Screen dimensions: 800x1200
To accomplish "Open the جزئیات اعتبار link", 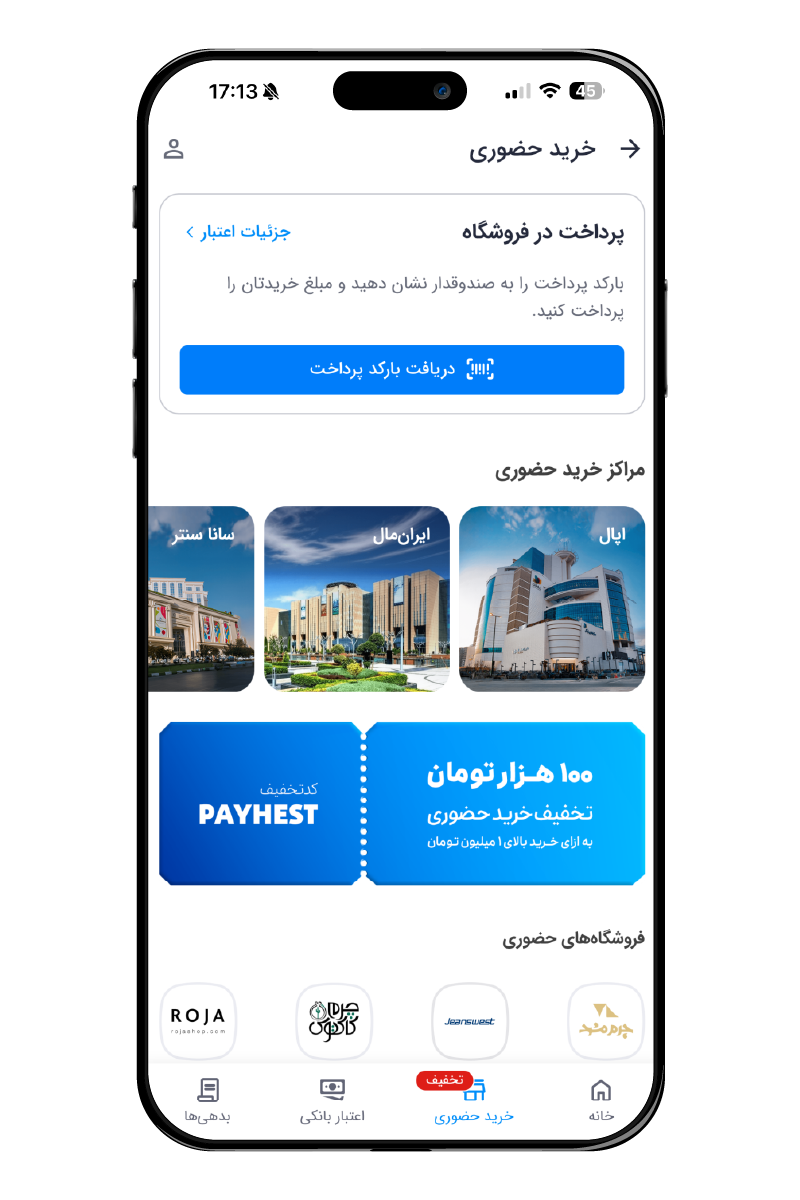I will [238, 232].
